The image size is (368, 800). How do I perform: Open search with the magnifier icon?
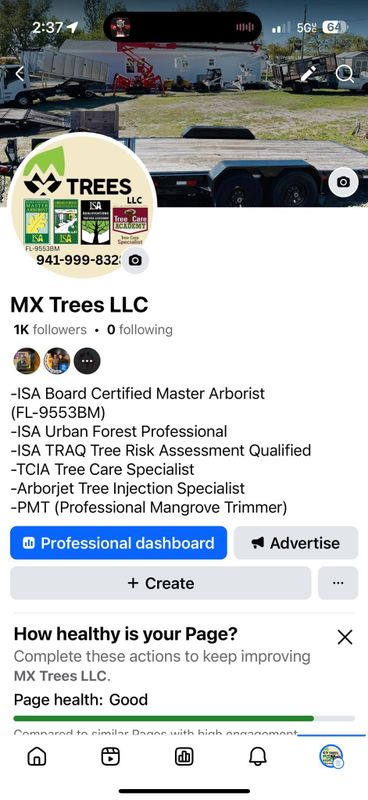[x=345, y=74]
